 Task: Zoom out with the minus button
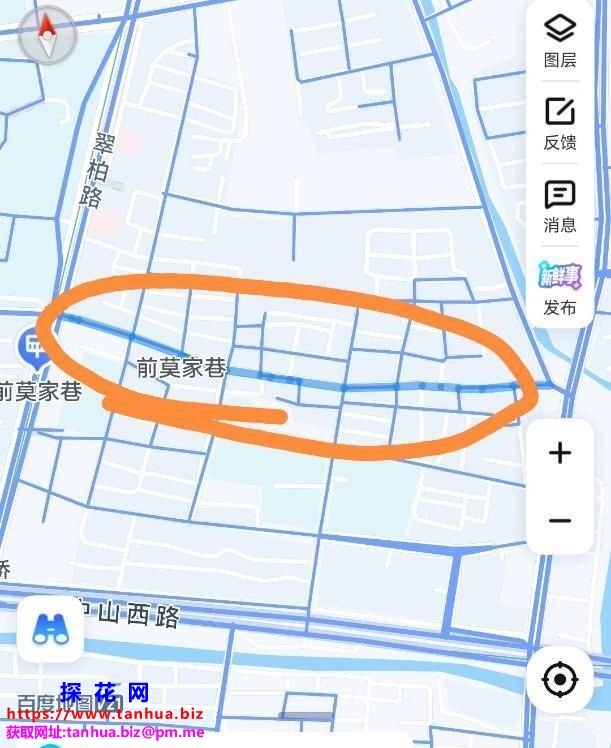[560, 521]
